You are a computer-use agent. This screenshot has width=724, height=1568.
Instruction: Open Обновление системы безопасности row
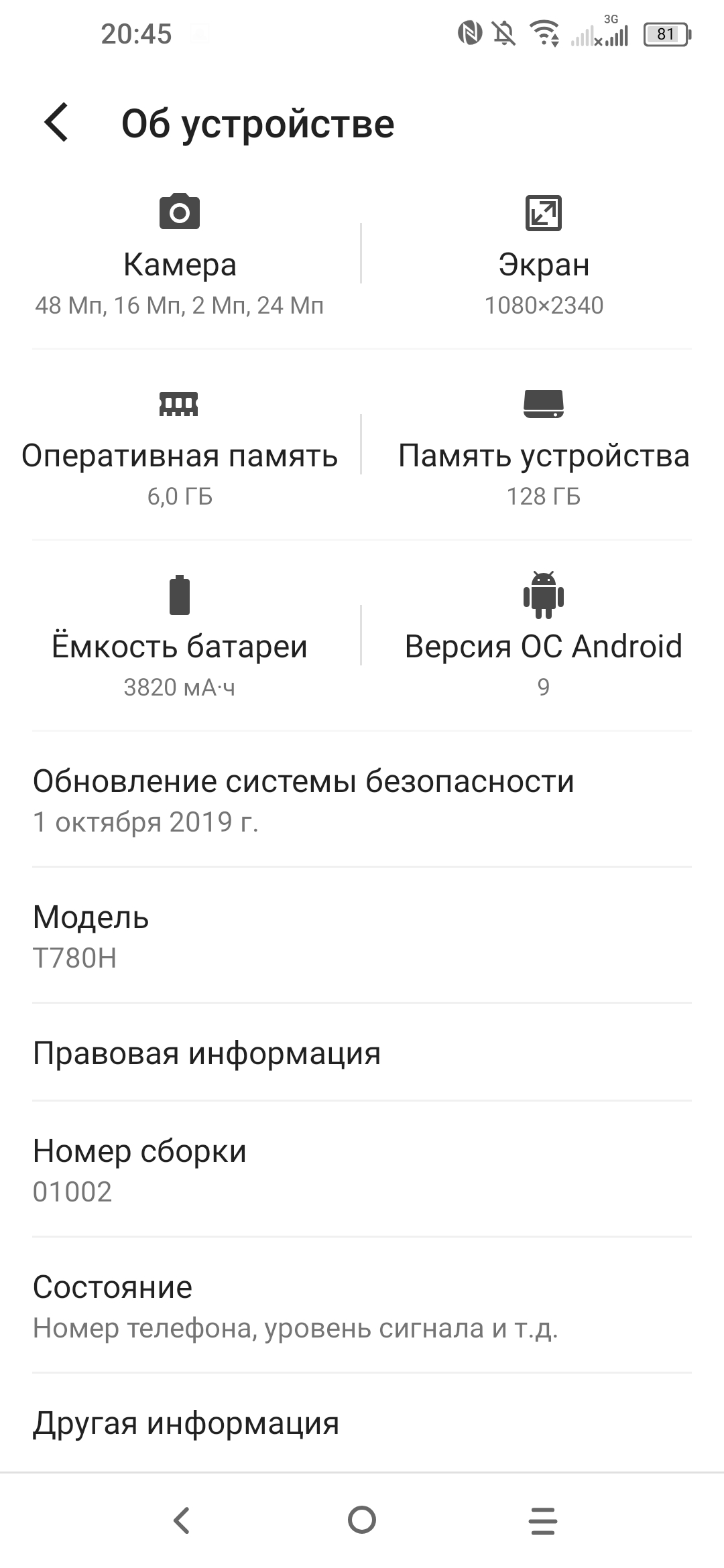point(362,800)
